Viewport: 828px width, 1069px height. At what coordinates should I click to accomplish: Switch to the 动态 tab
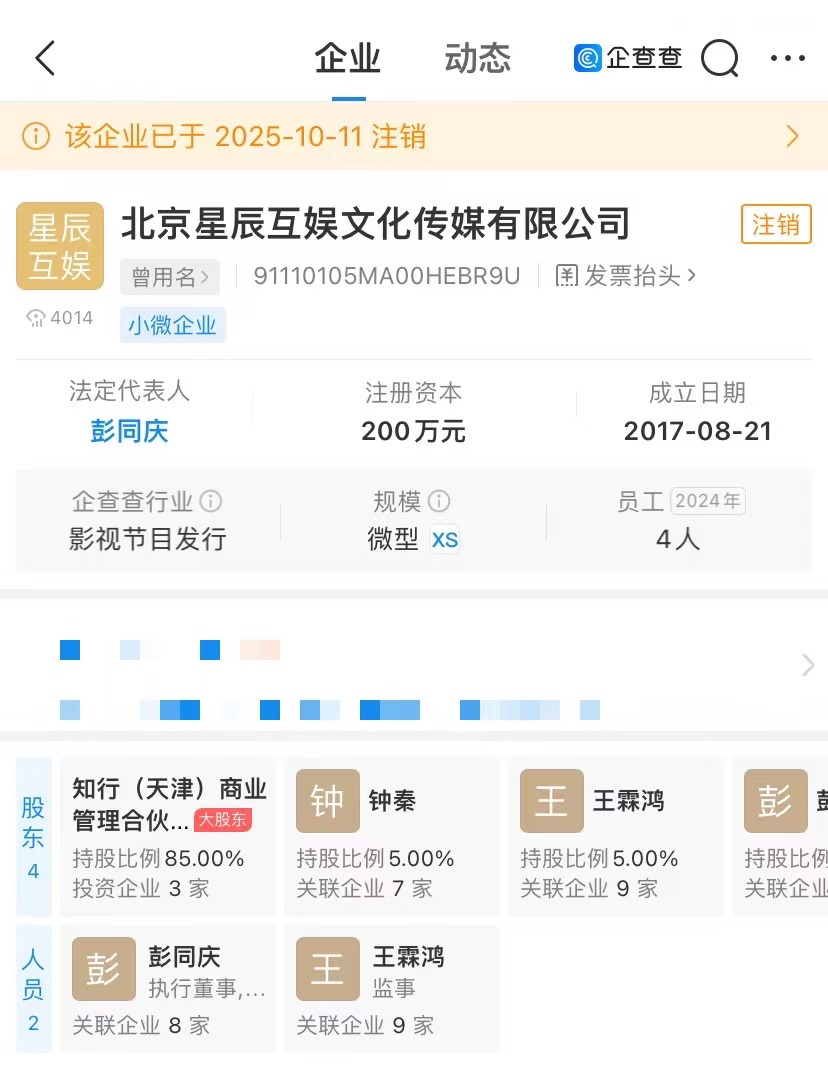478,59
